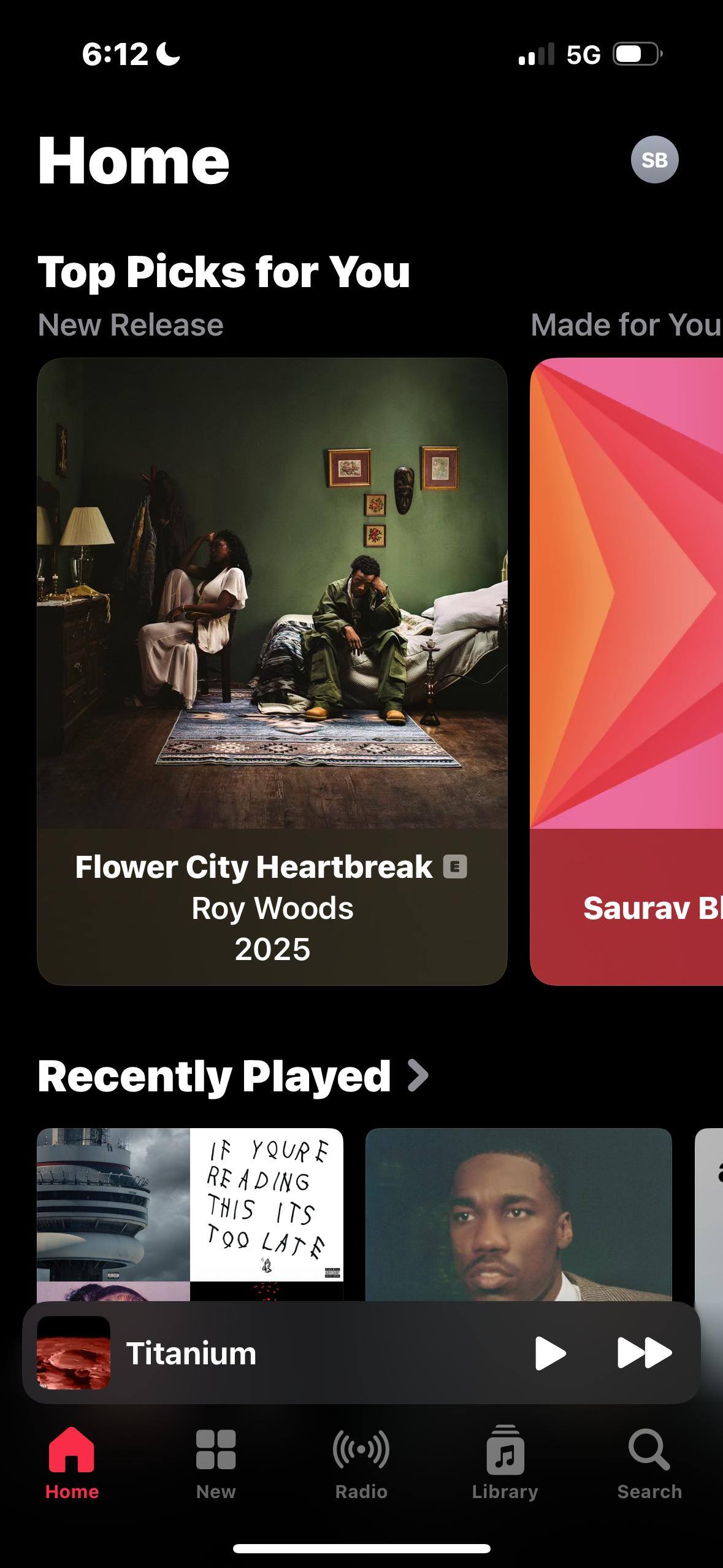Switch to the Library tab
The image size is (723, 1568).
point(505,1462)
